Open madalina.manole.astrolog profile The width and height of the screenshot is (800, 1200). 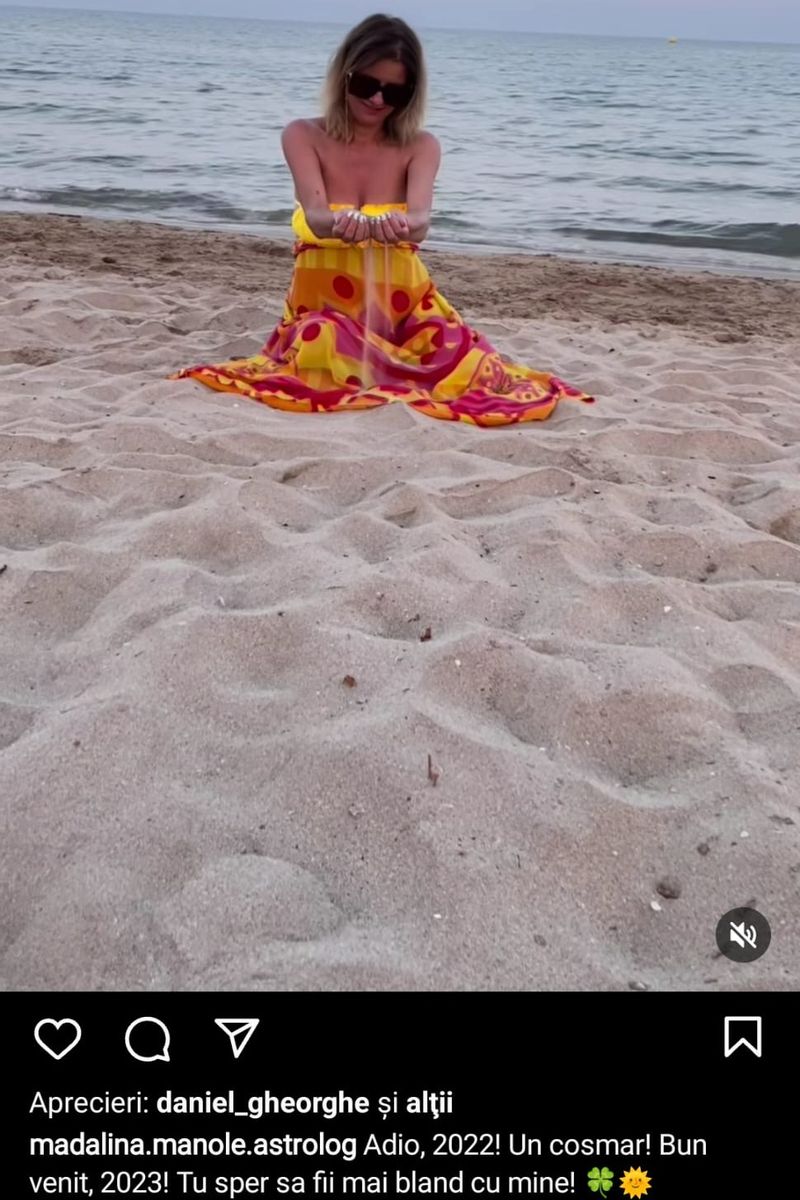[x=193, y=1144]
